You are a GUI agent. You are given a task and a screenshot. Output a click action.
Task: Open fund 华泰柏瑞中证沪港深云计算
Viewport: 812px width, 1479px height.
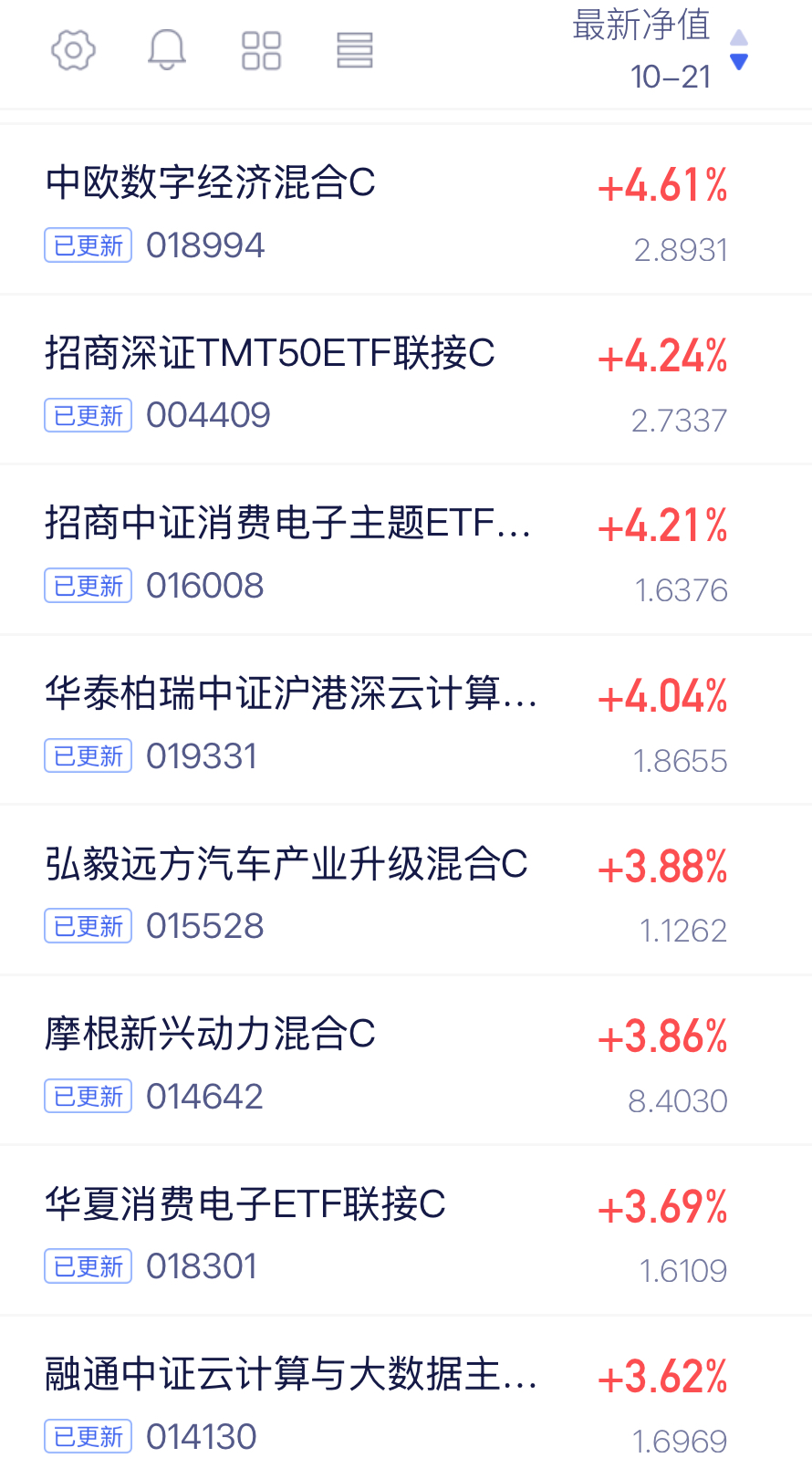[x=290, y=694]
